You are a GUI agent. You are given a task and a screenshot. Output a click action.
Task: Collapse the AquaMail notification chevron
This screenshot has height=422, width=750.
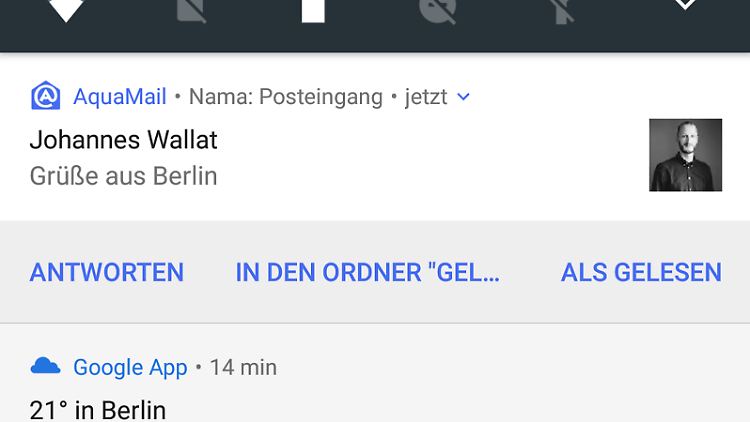(x=463, y=97)
